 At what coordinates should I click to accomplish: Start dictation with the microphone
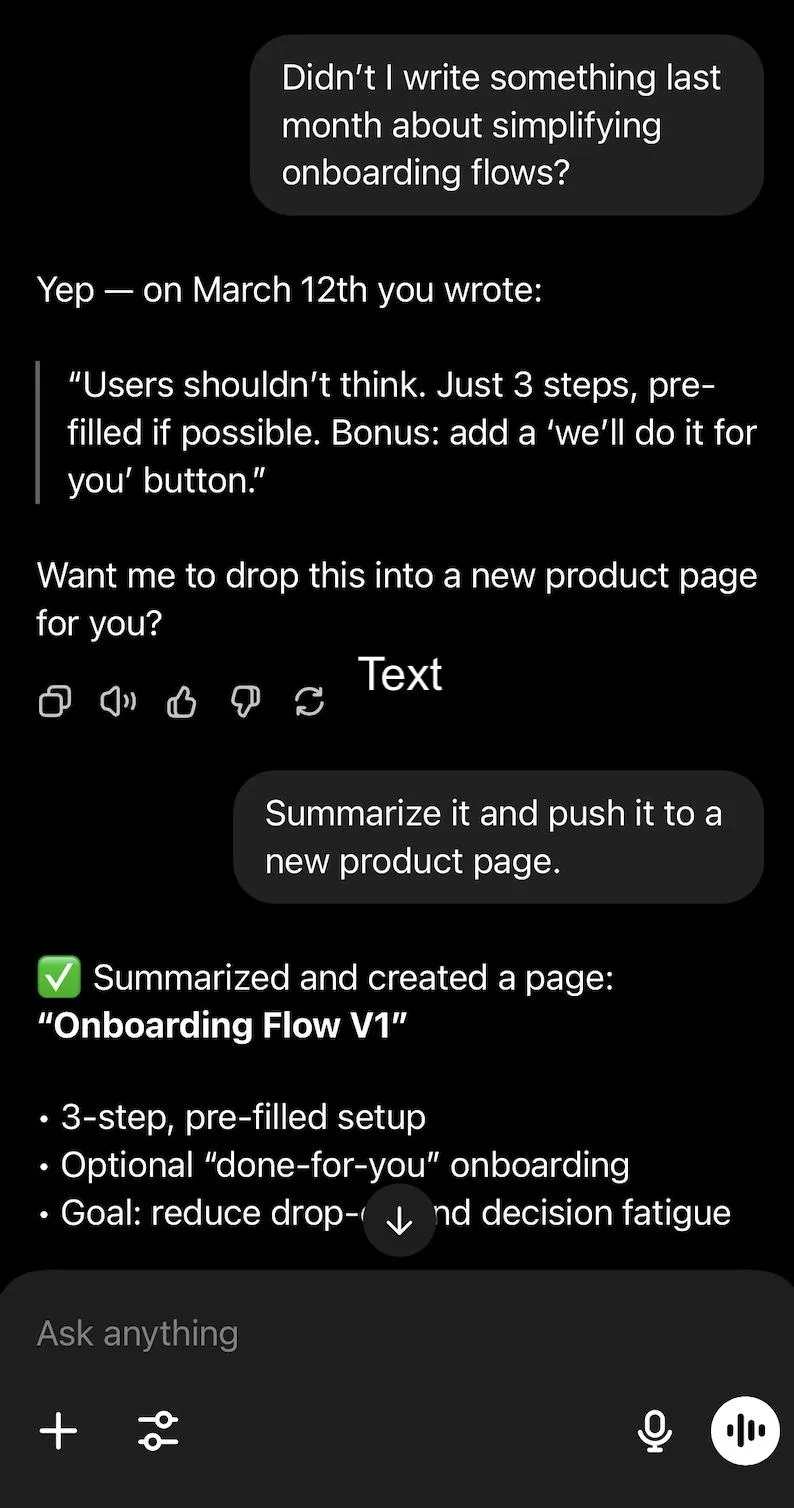pos(655,1431)
